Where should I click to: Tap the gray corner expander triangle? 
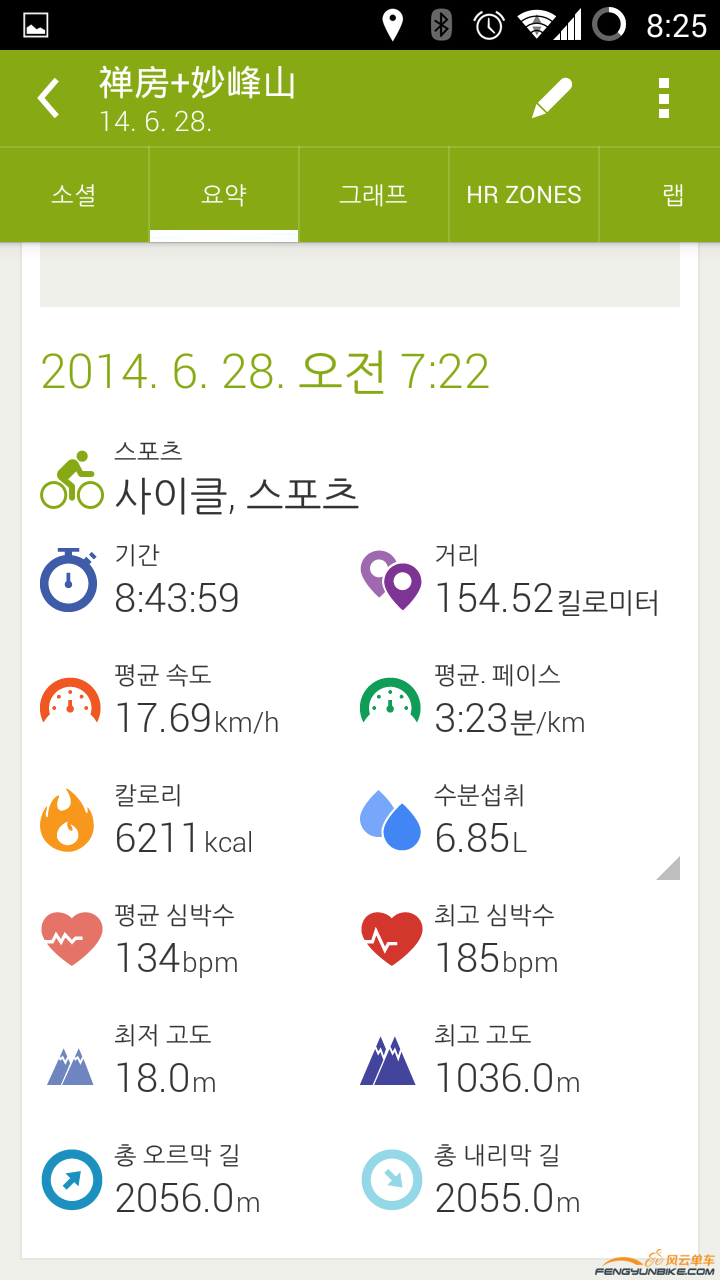[x=670, y=869]
